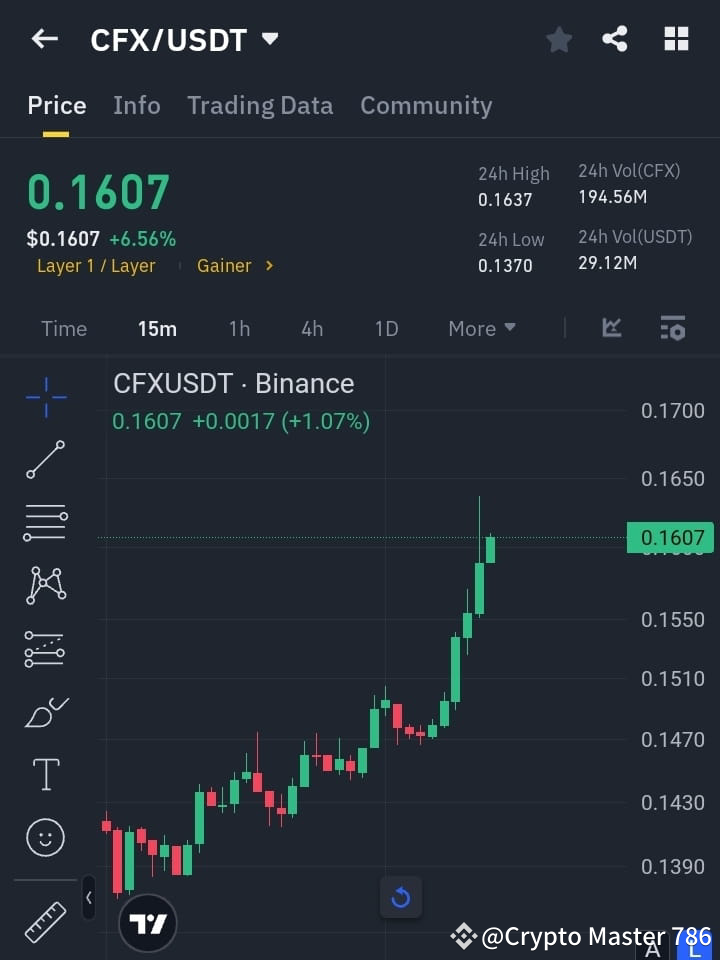Toggle CFX/USDT as a favorite pair

(x=558, y=39)
